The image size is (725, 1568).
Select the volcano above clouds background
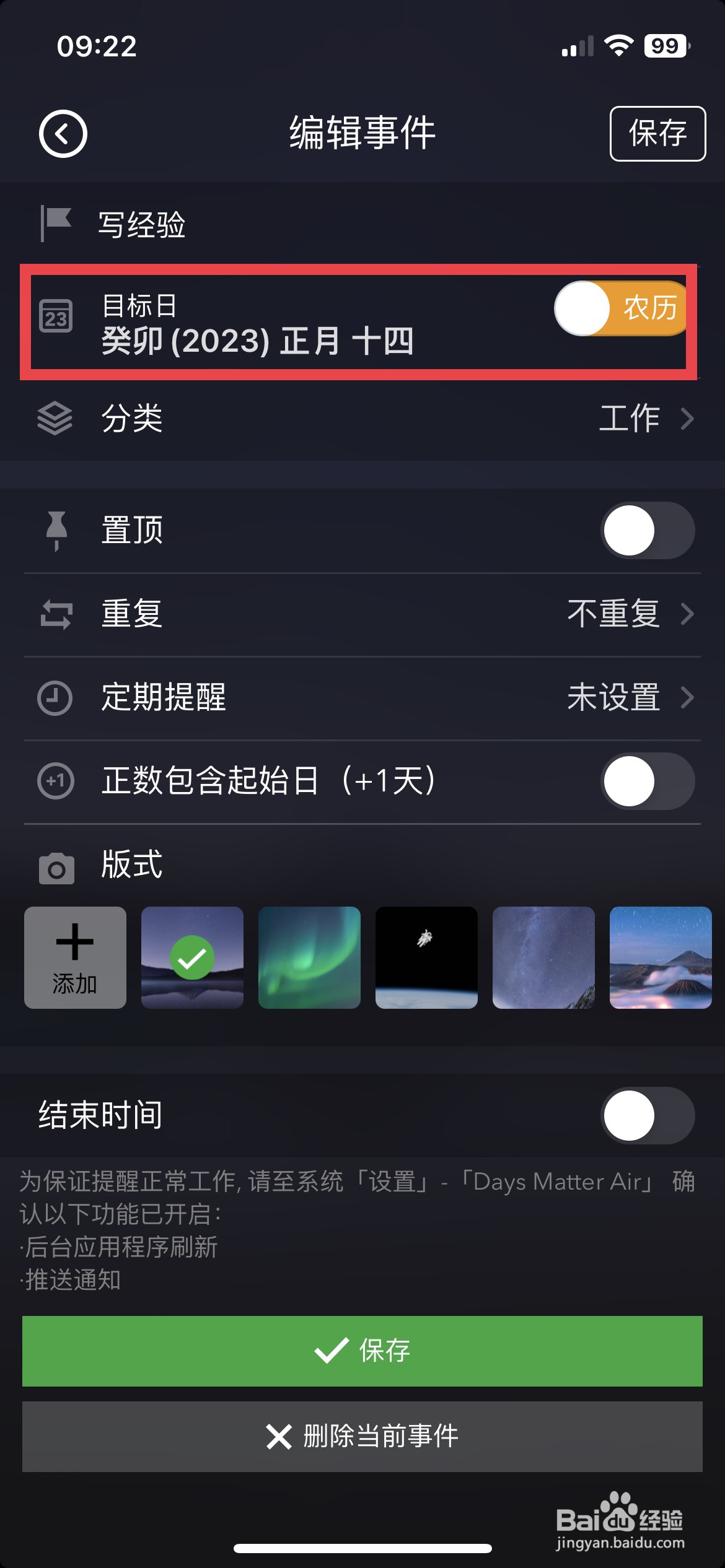[661, 957]
